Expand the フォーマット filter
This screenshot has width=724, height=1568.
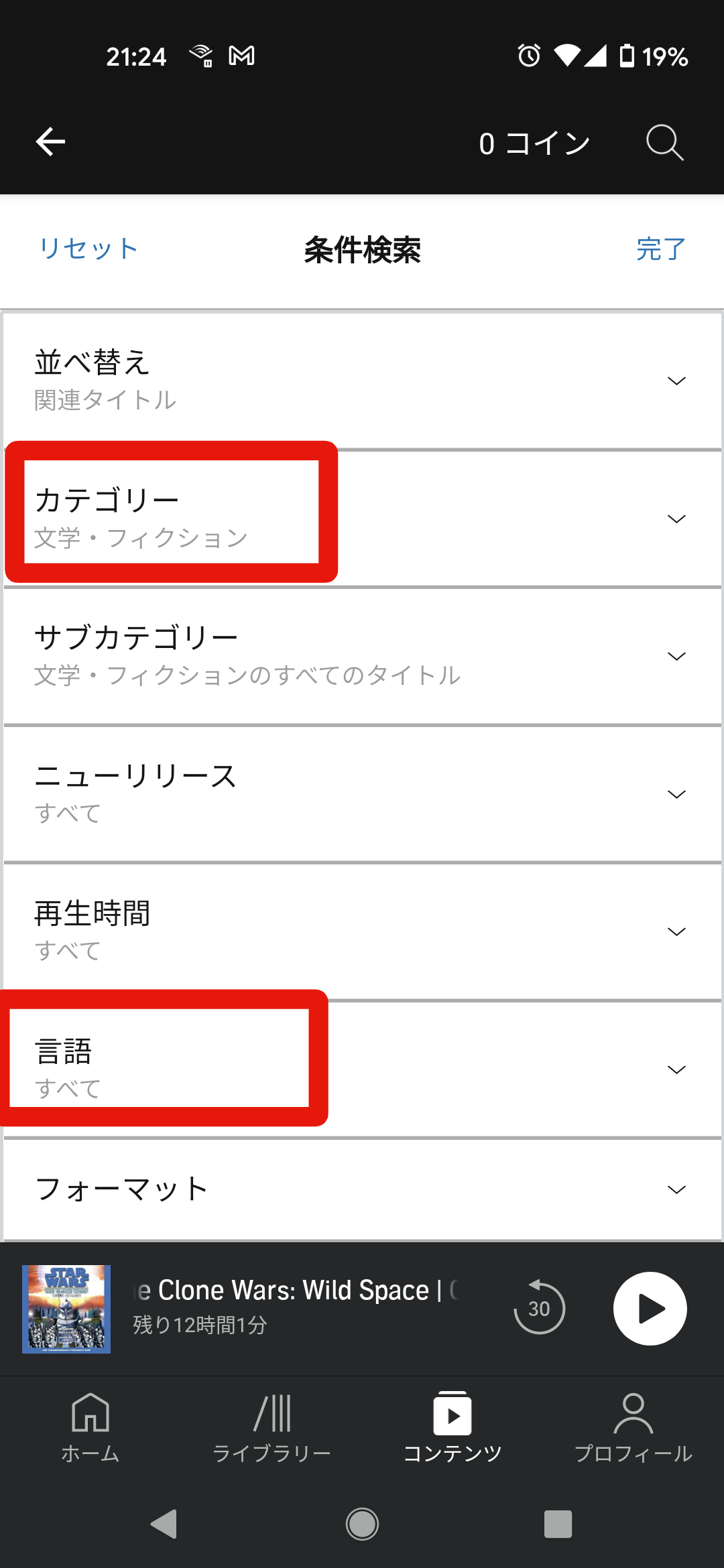coord(362,1189)
